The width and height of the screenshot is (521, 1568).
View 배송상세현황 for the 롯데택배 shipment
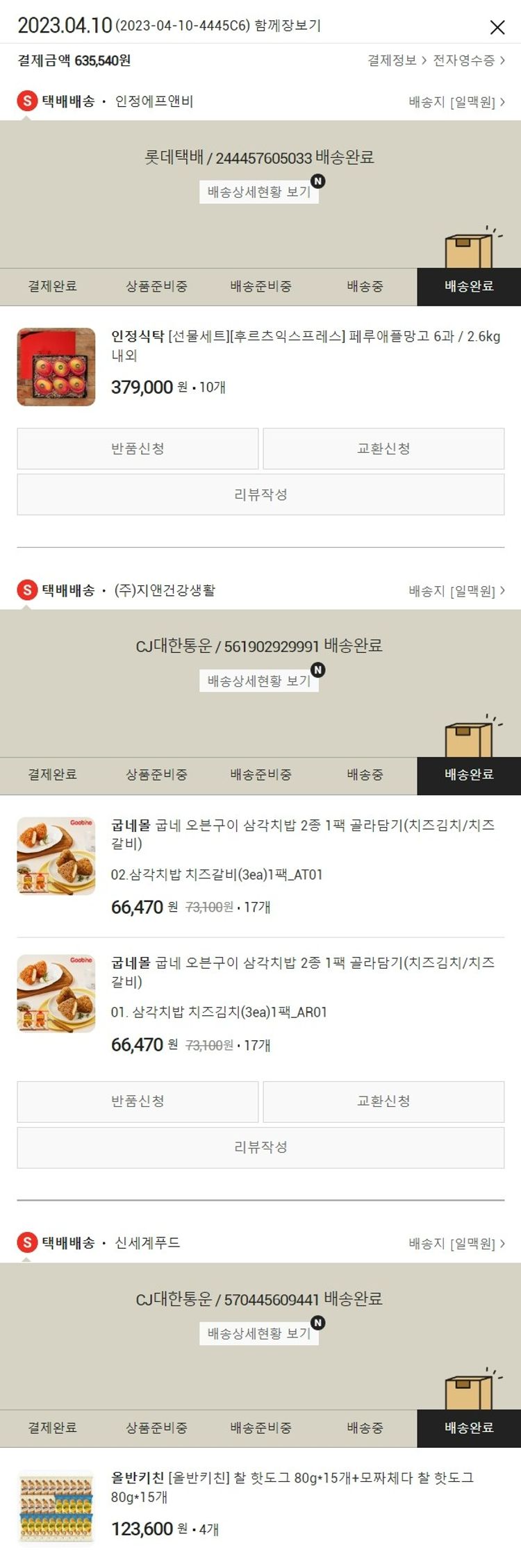(259, 192)
